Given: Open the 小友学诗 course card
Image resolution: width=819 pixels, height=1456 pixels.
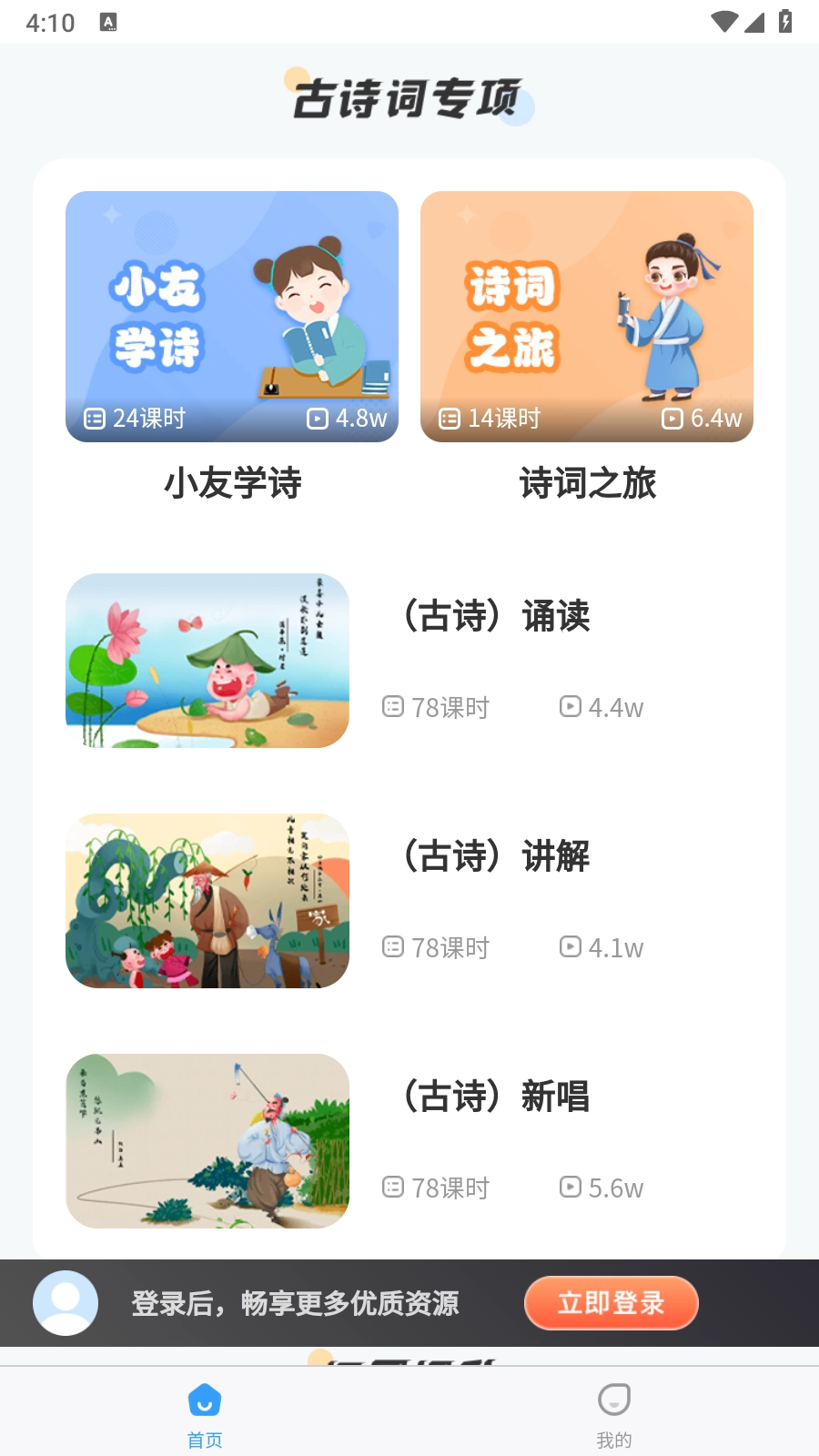Looking at the screenshot, I should [231, 317].
